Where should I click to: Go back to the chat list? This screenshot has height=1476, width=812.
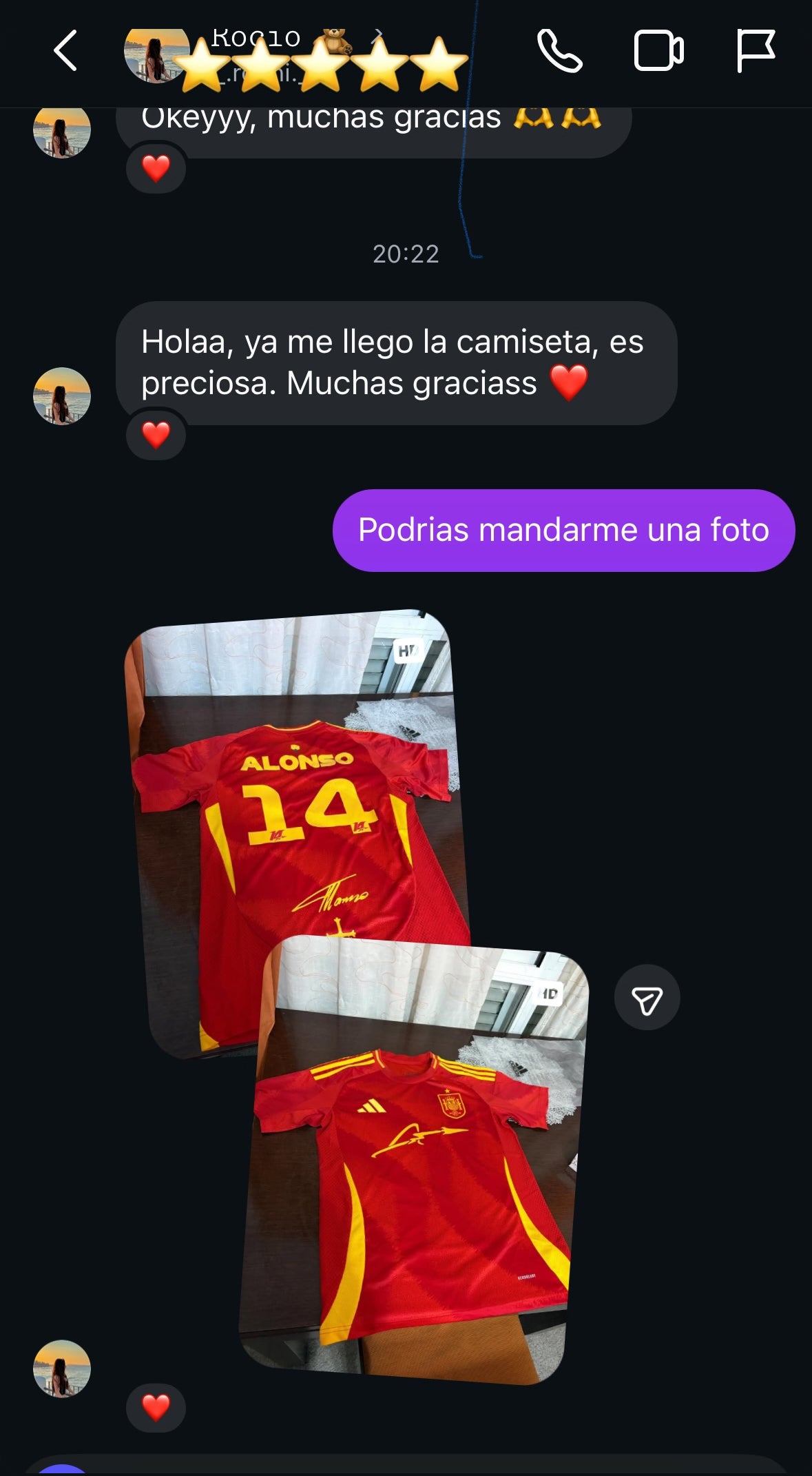[65, 51]
